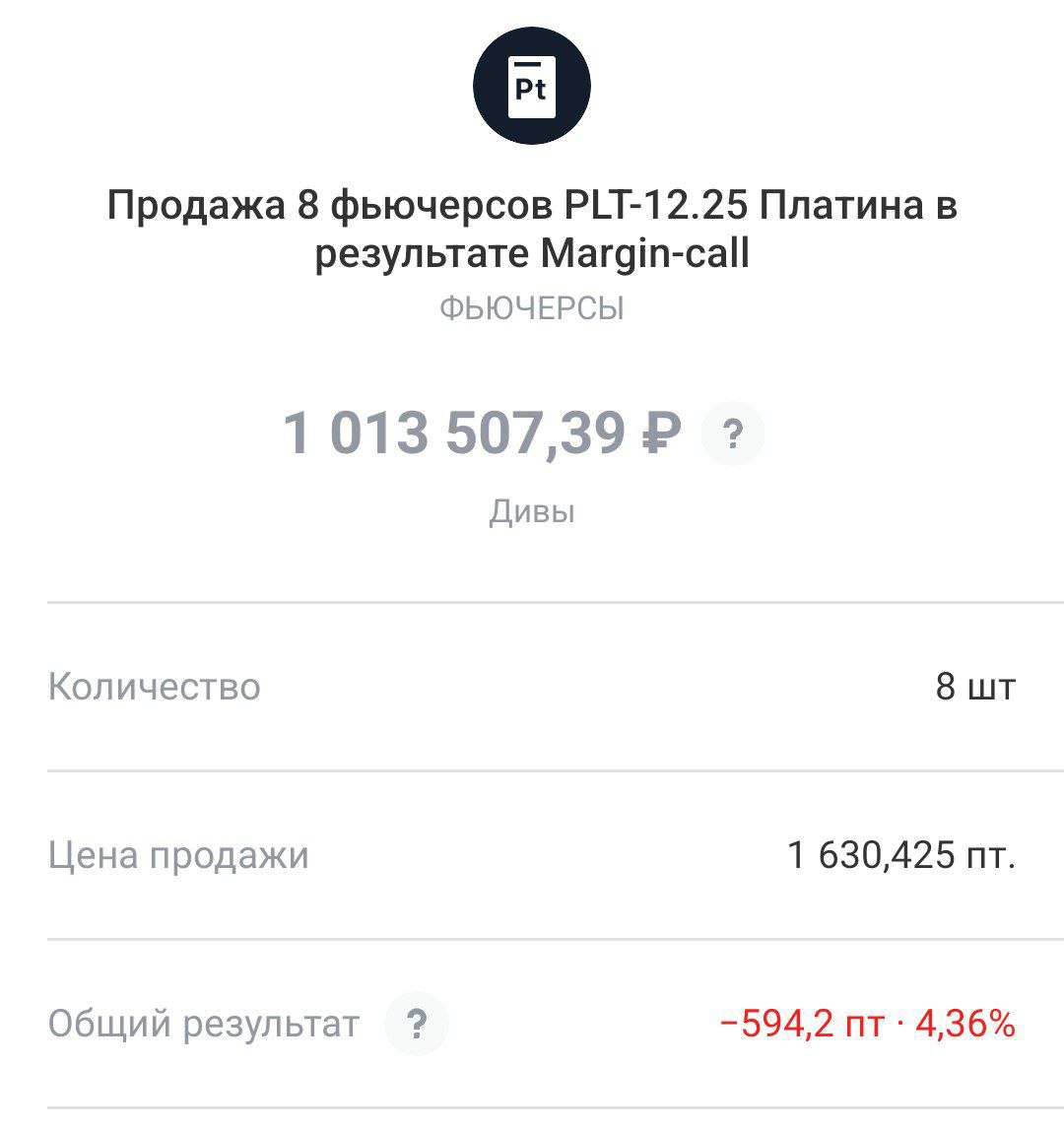Image resolution: width=1064 pixels, height=1131 pixels.
Task: Tap the Цена продажи row
Action: [x=532, y=855]
